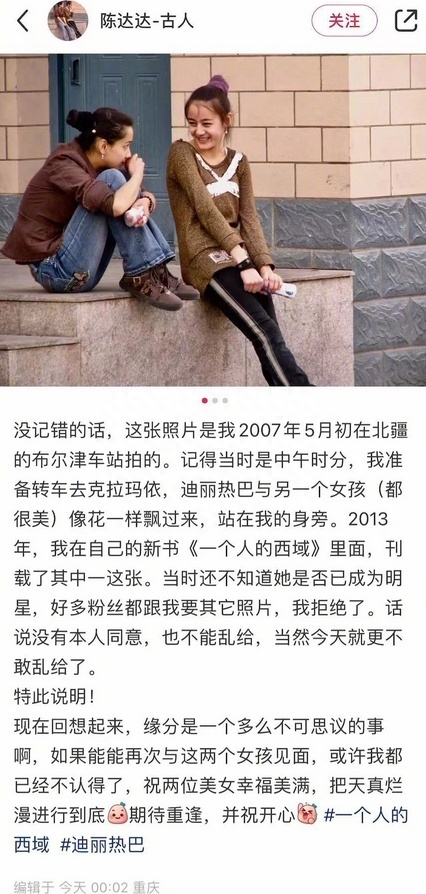Image resolution: width=426 pixels, height=894 pixels.
Task: Go back using the top-left arrow
Action: [x=23, y=21]
